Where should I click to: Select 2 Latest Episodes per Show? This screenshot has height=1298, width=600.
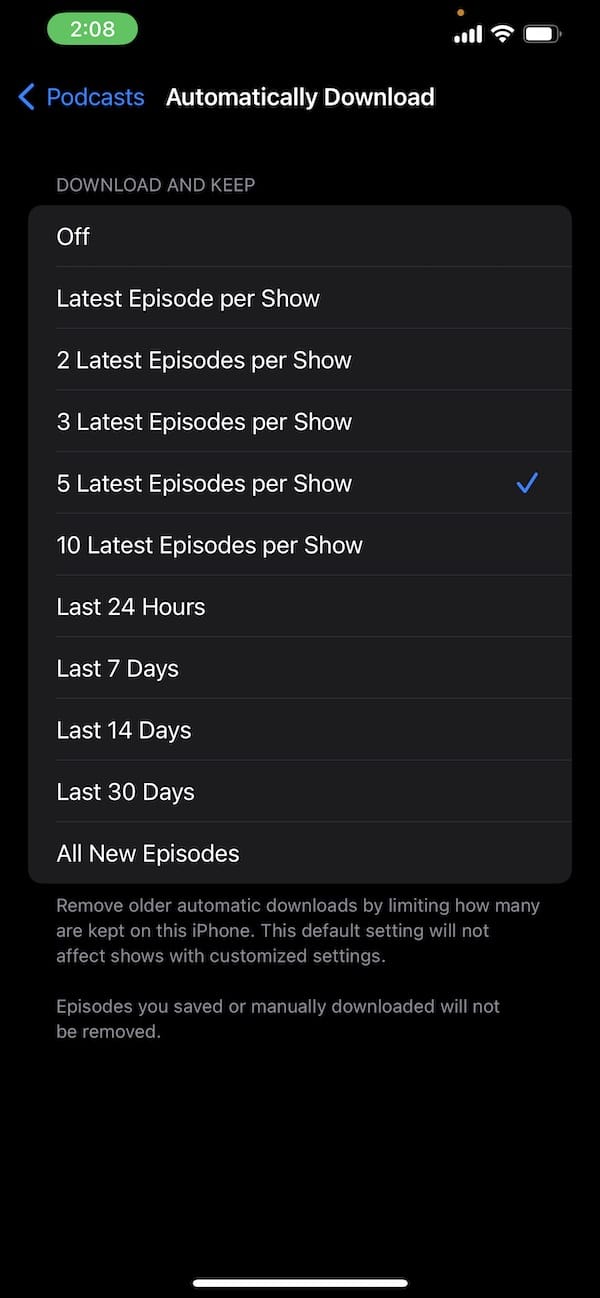point(300,360)
